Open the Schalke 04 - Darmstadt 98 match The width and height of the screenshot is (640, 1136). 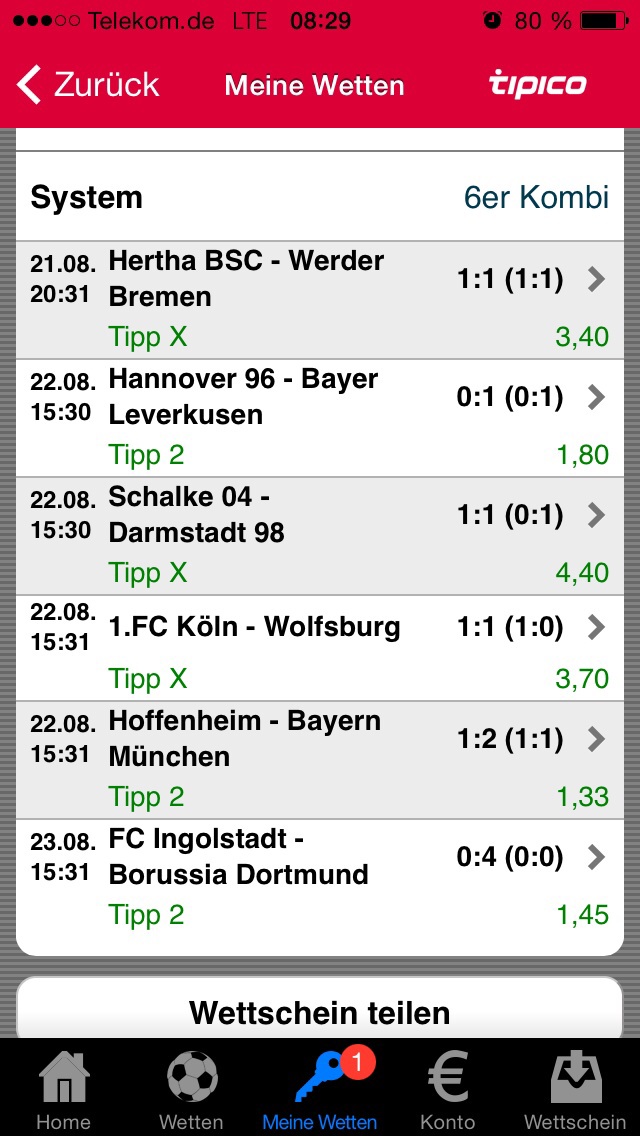pos(320,536)
